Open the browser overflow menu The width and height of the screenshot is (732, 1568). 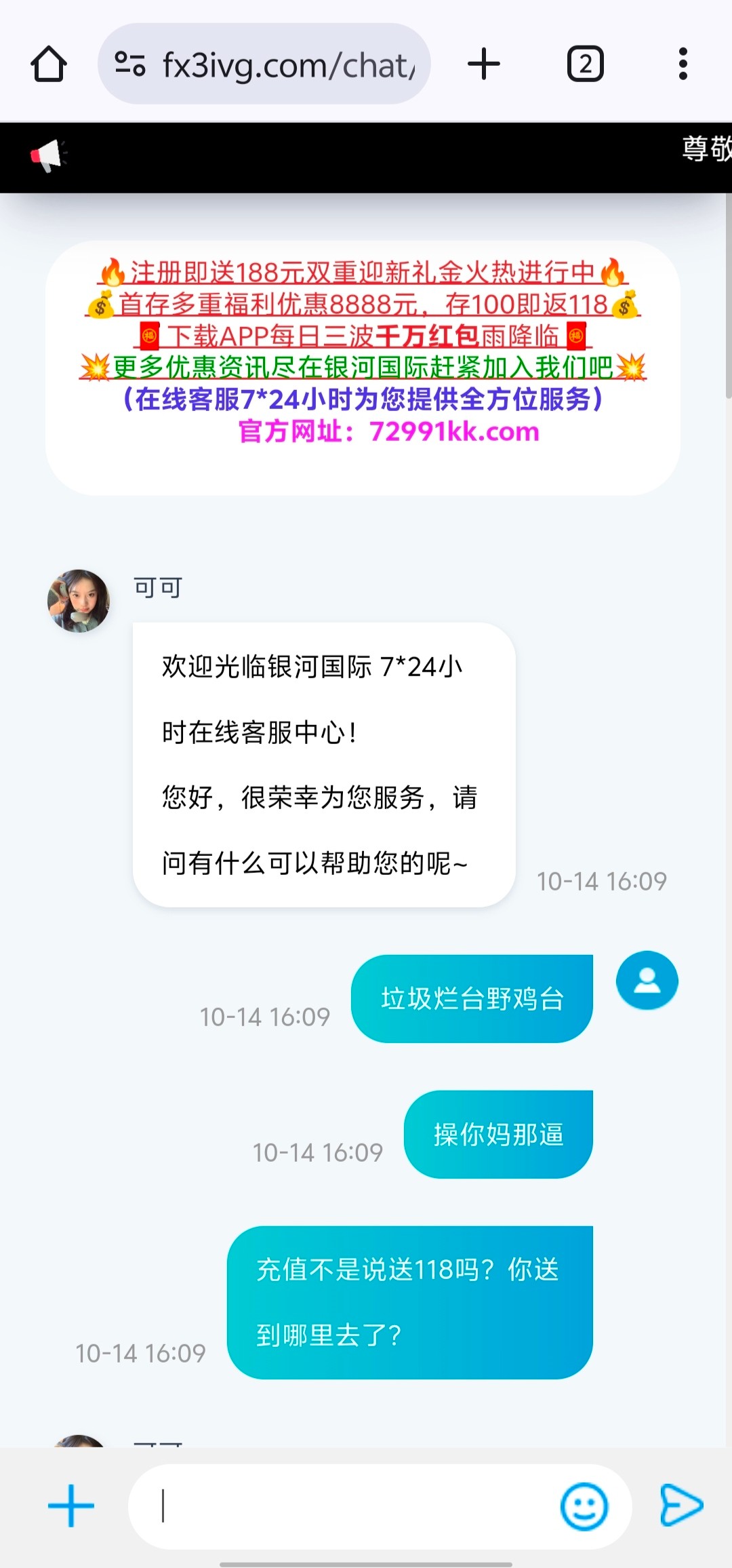click(683, 64)
